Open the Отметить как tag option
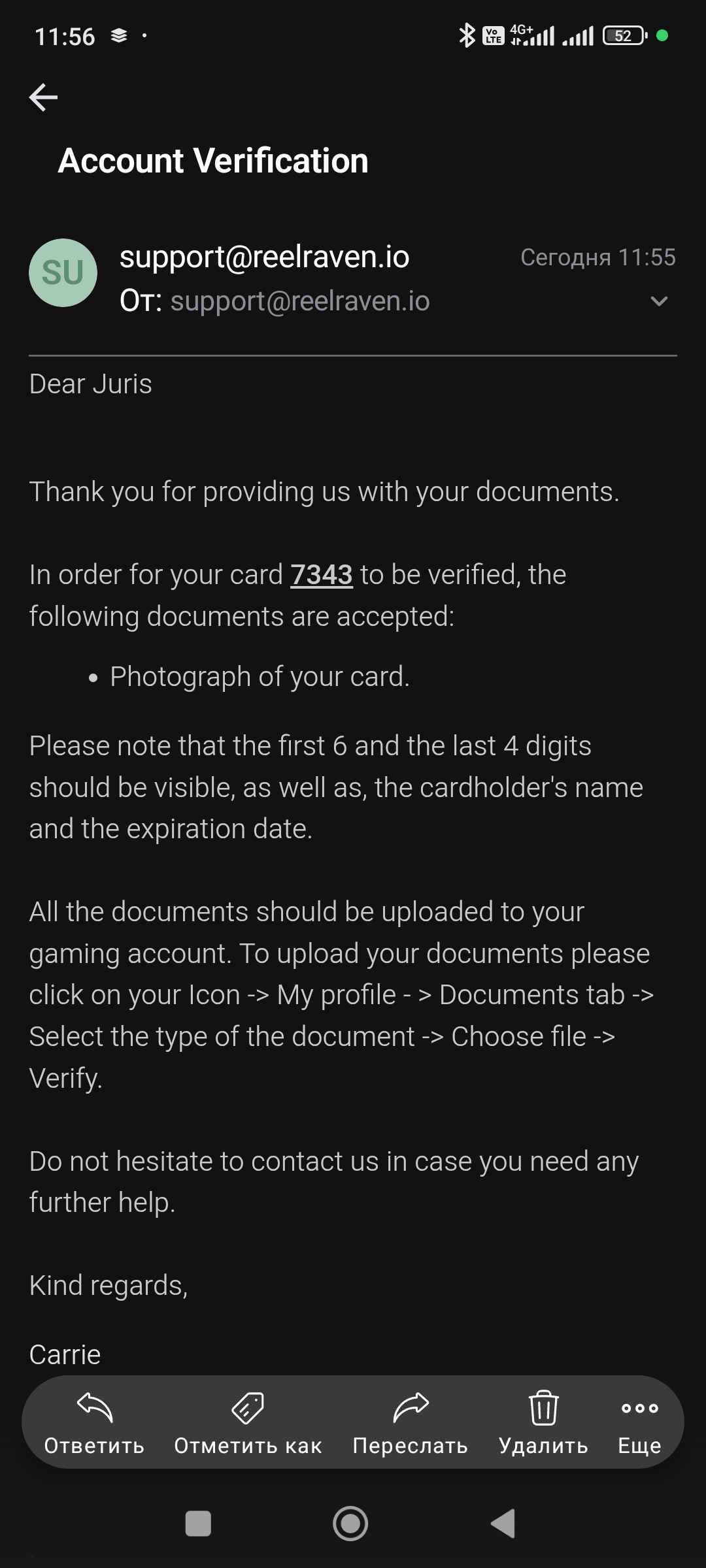 pyautogui.click(x=248, y=1422)
